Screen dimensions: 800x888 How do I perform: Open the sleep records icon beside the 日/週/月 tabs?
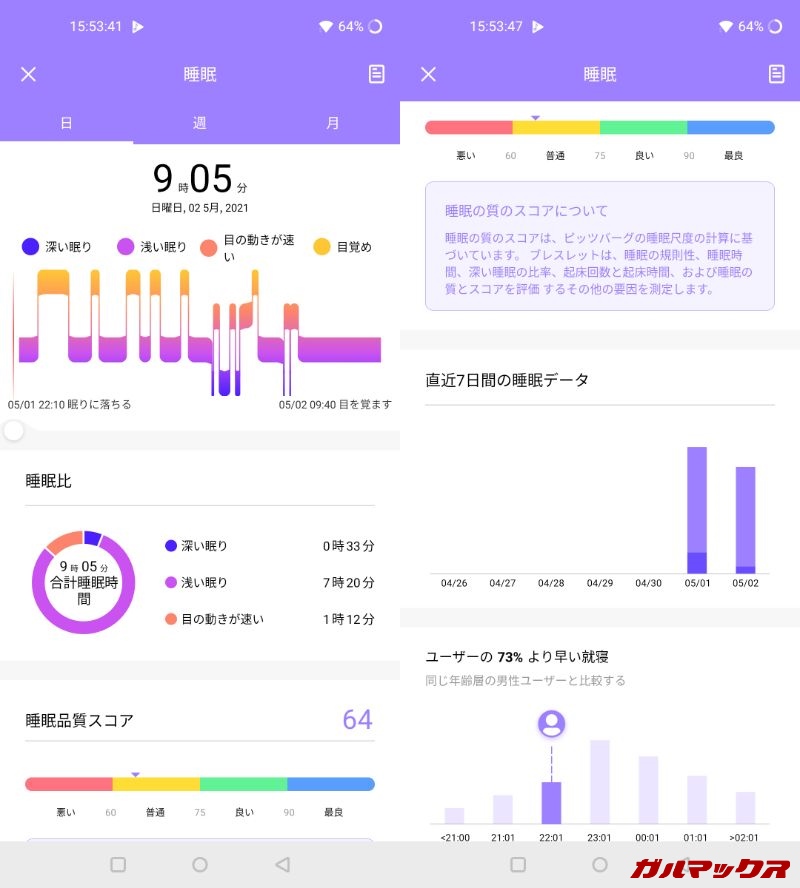[376, 74]
